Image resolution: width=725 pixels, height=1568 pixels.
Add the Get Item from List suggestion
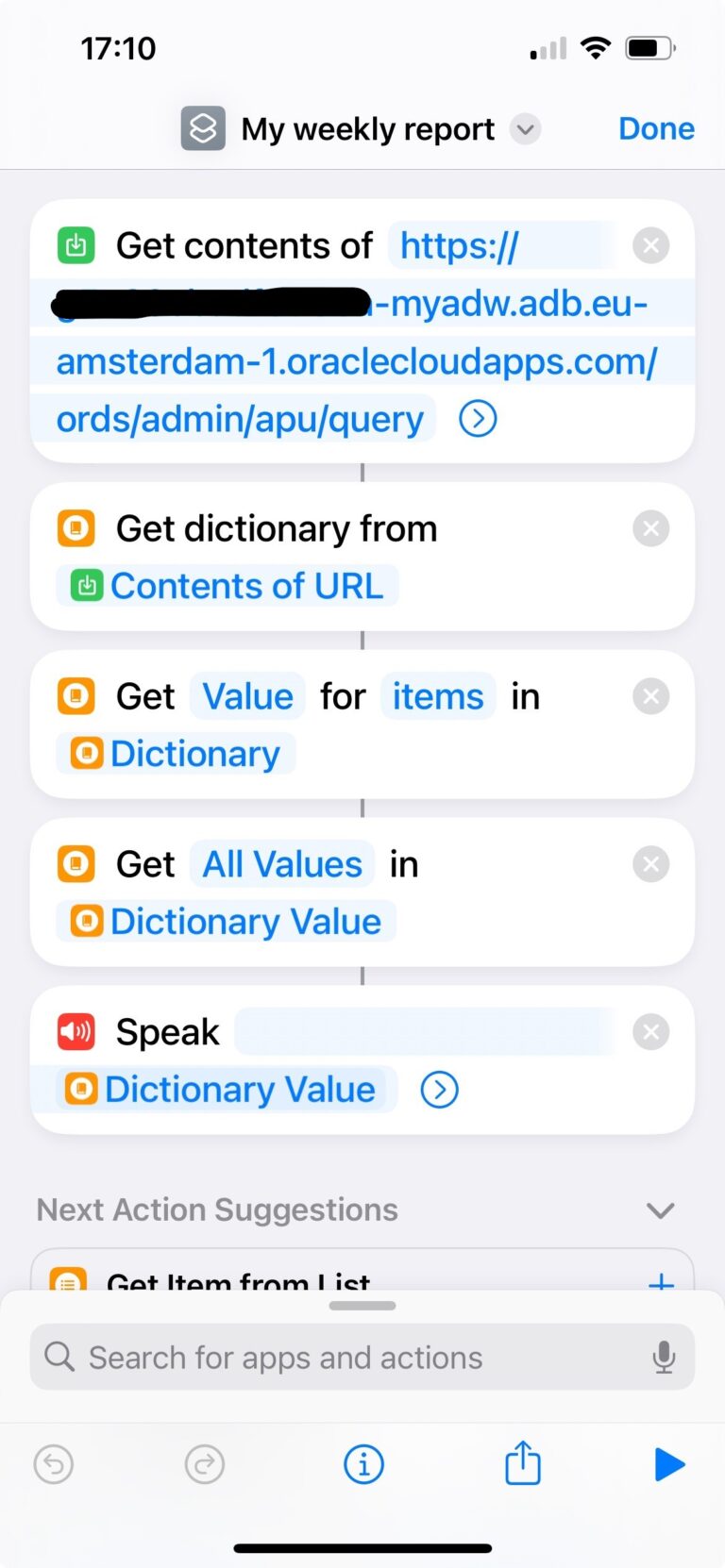point(661,1281)
